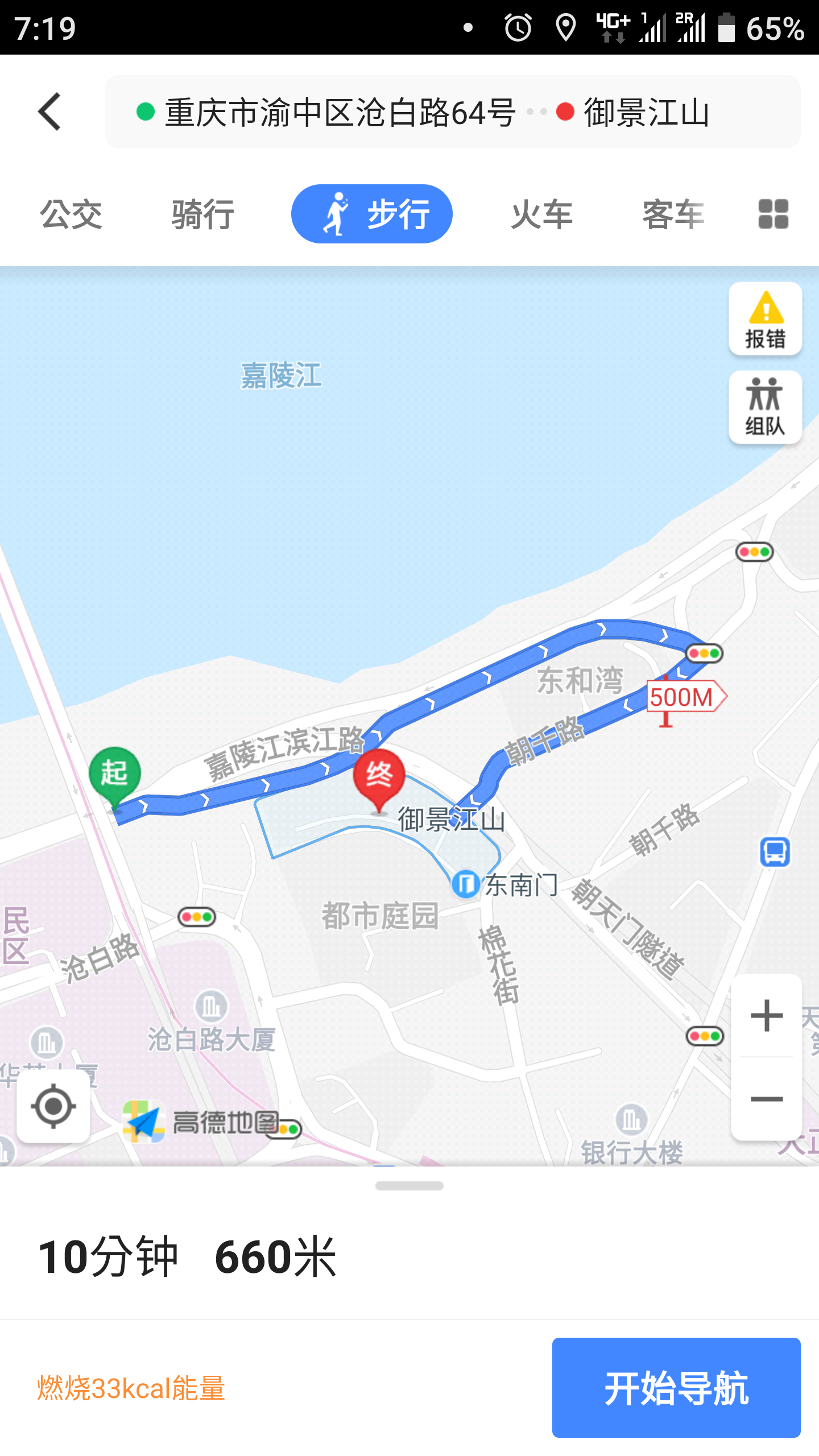The image size is (819, 1456).
Task: Tap the 起 start pin on map
Action: [x=115, y=775]
